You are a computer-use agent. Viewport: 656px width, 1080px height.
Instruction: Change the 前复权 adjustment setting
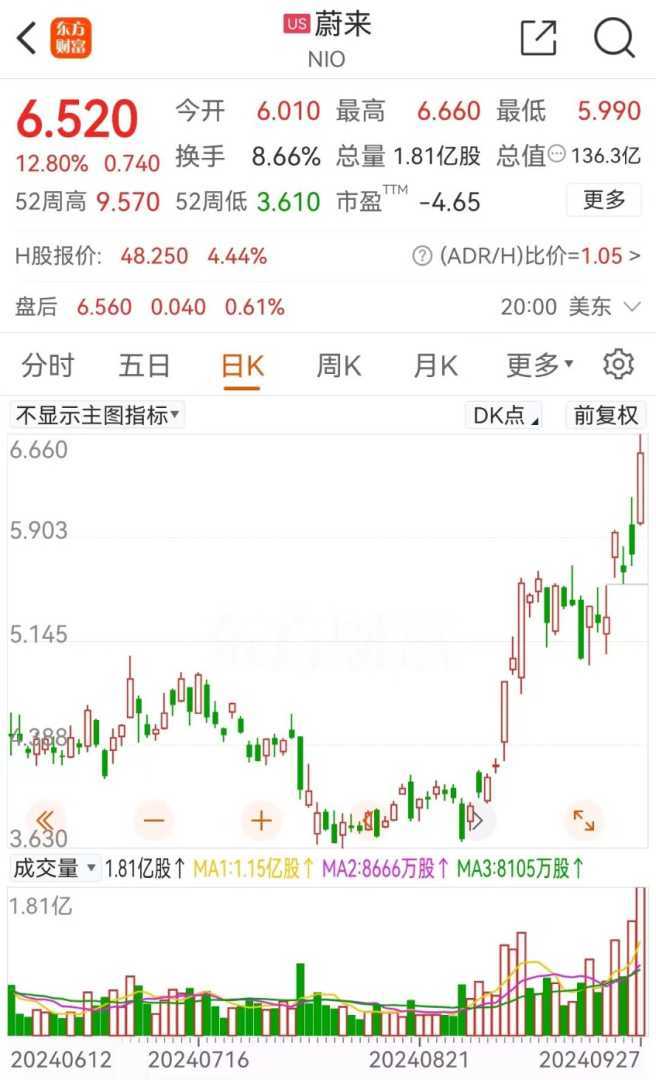pyautogui.click(x=606, y=415)
